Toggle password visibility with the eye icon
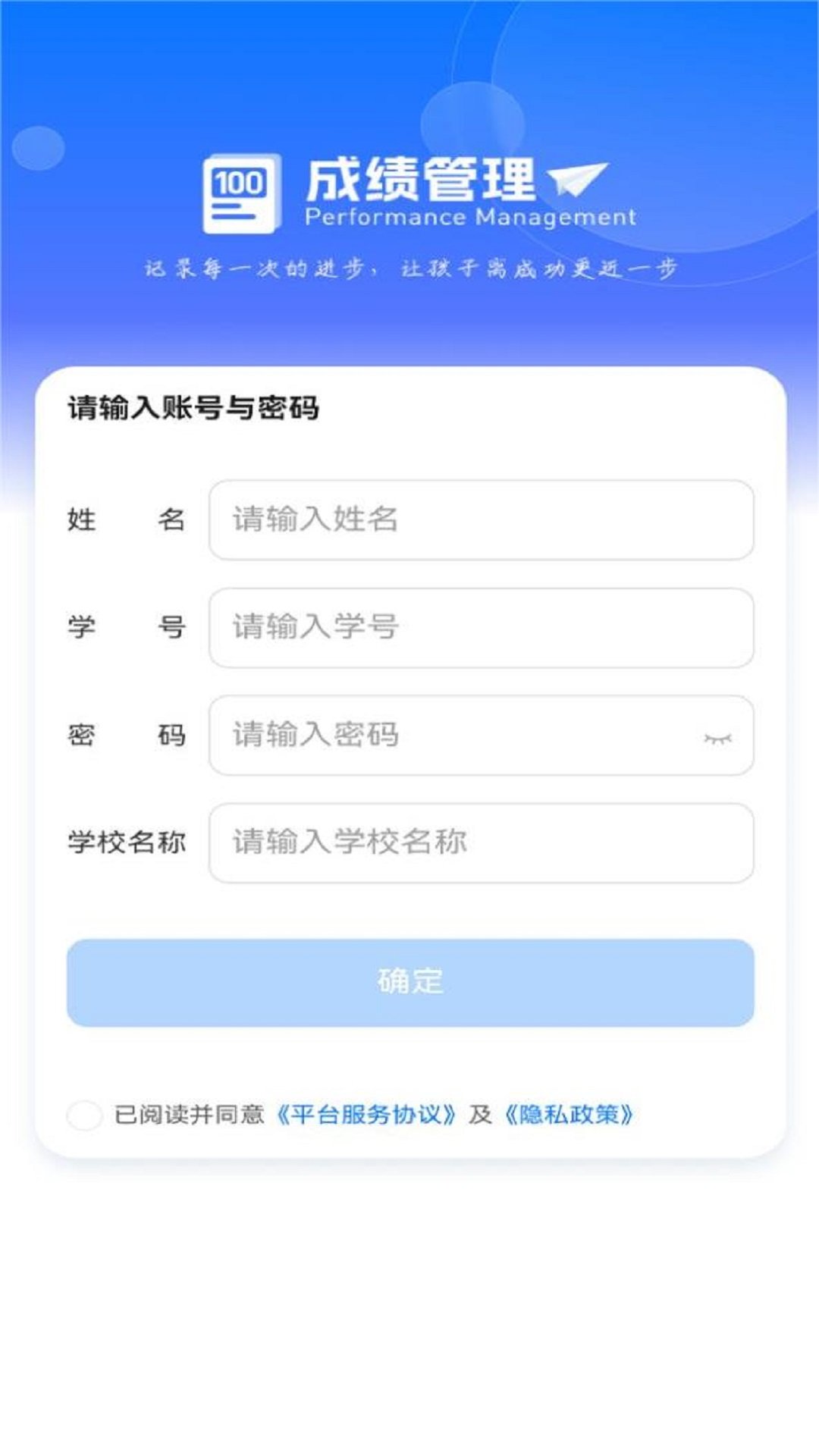Viewport: 819px width, 1456px height. (716, 736)
